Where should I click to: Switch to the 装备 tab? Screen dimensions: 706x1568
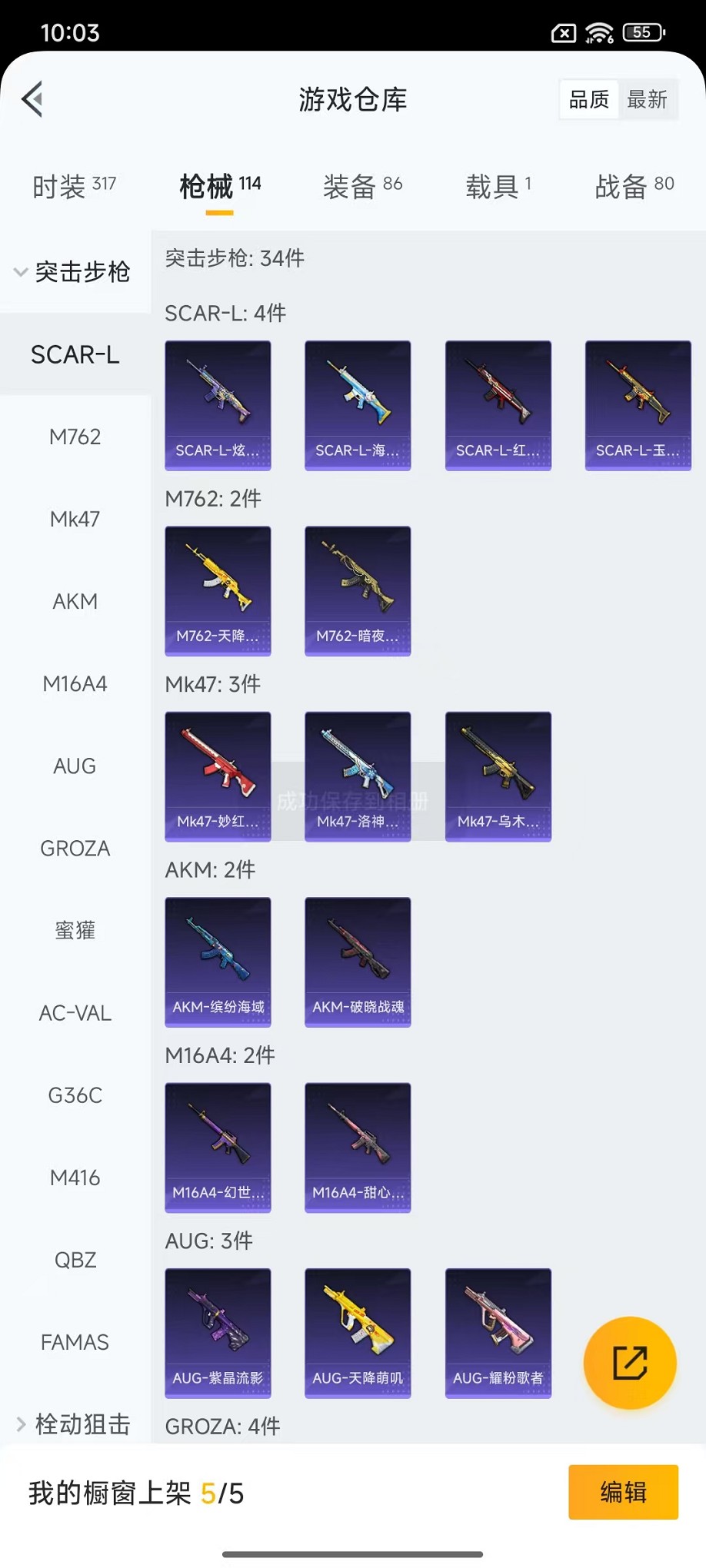(x=363, y=186)
